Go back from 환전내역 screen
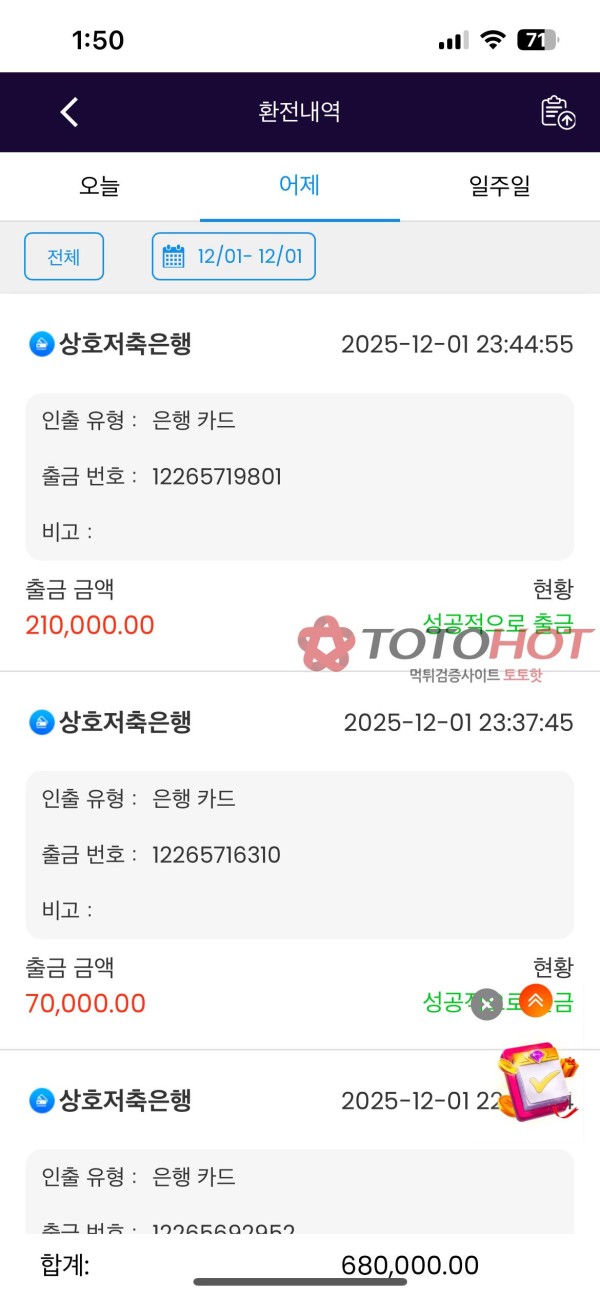This screenshot has width=600, height=1298. [69, 112]
